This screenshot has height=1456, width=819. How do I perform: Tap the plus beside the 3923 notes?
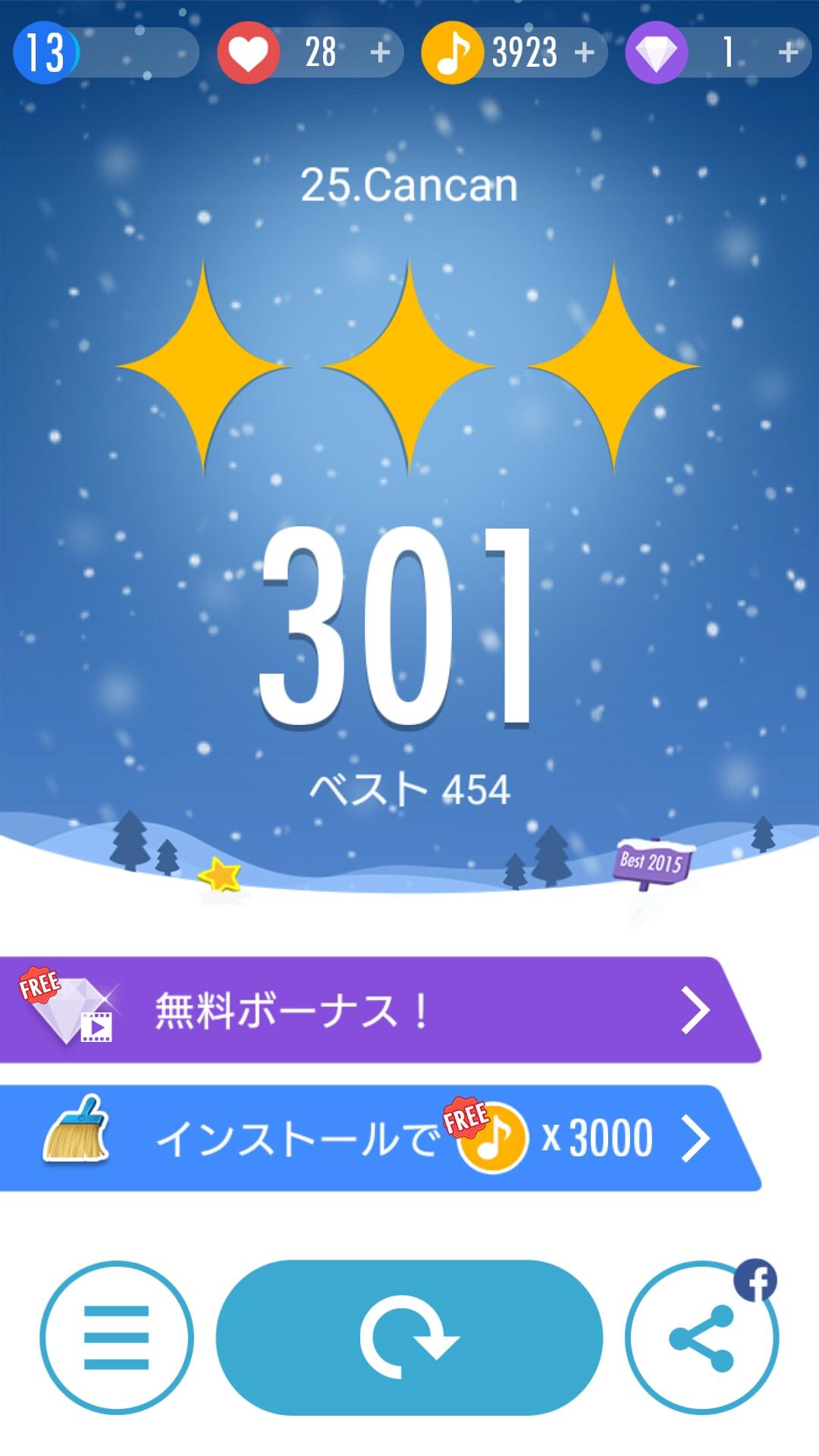tap(582, 52)
